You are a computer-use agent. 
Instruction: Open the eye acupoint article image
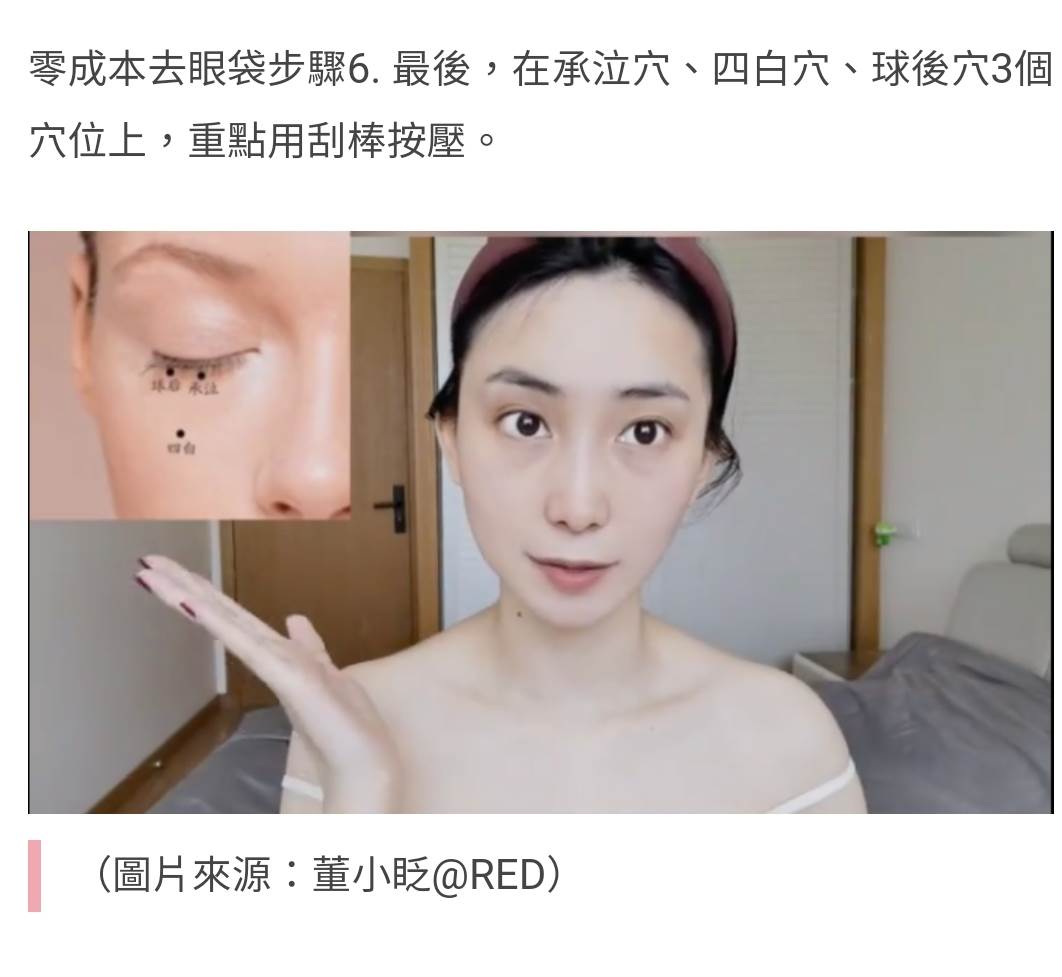coord(540,521)
